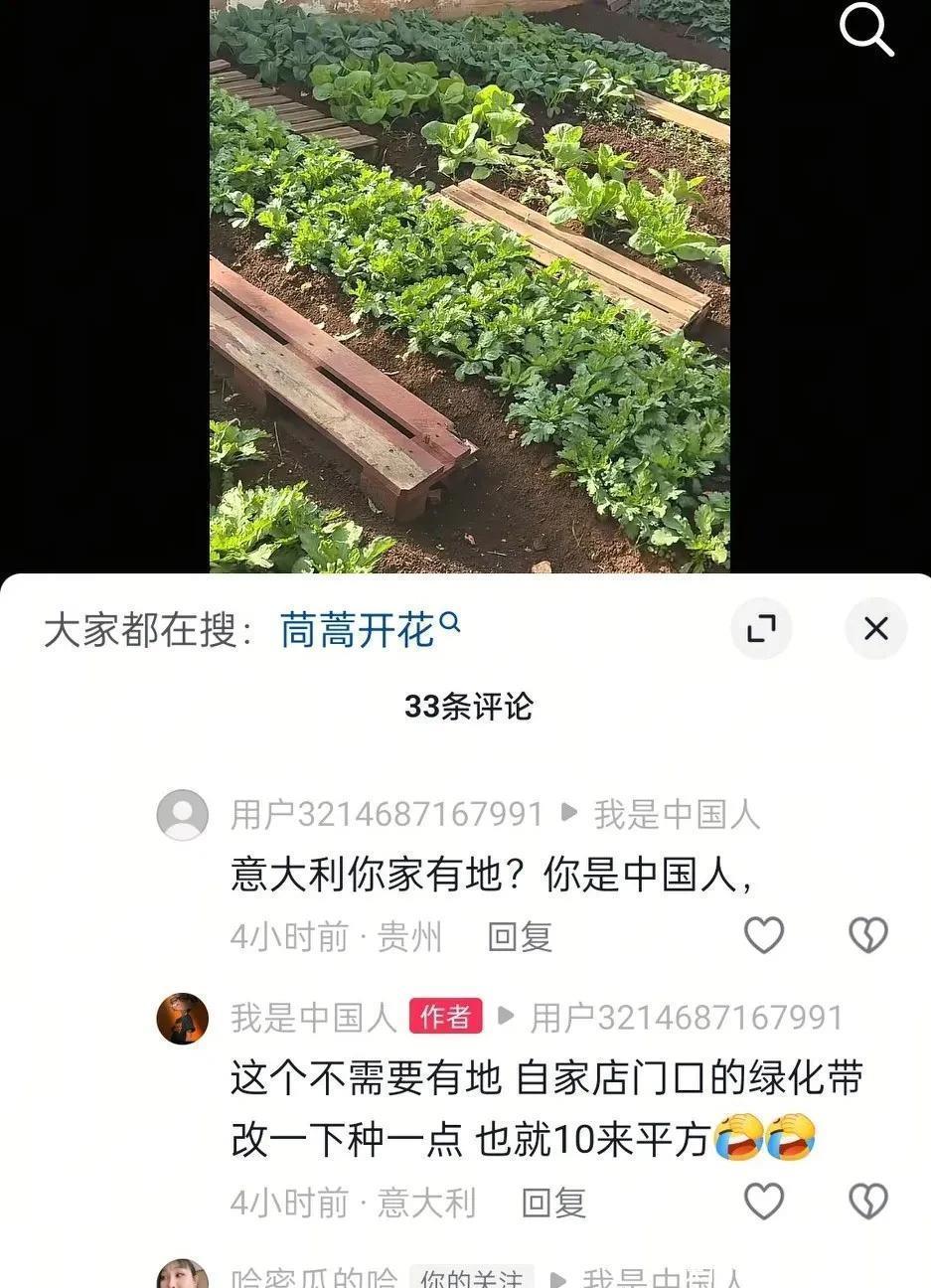
Task: Close the comments panel
Action: [x=875, y=628]
